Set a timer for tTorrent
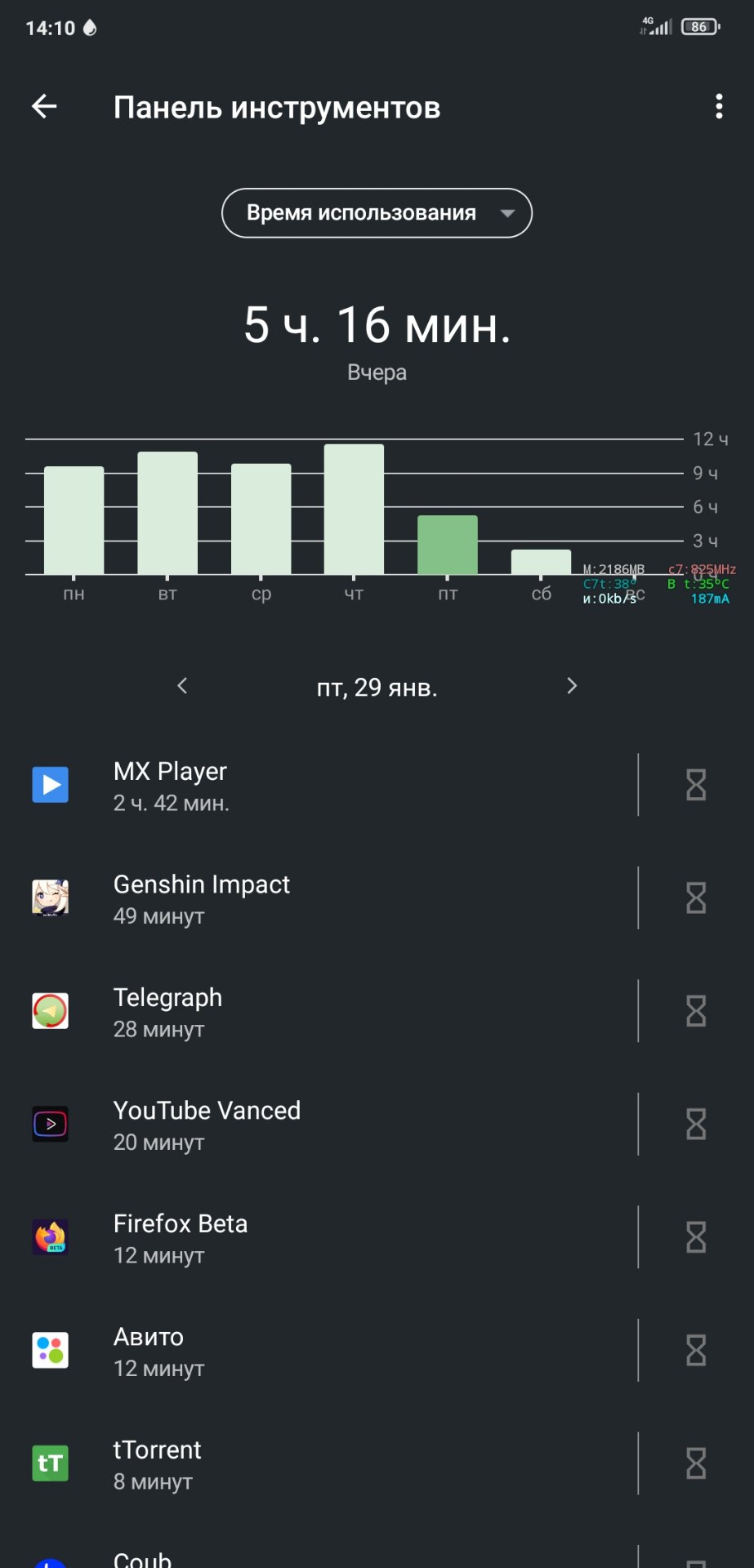Image resolution: width=754 pixels, height=1568 pixels. point(696,1463)
